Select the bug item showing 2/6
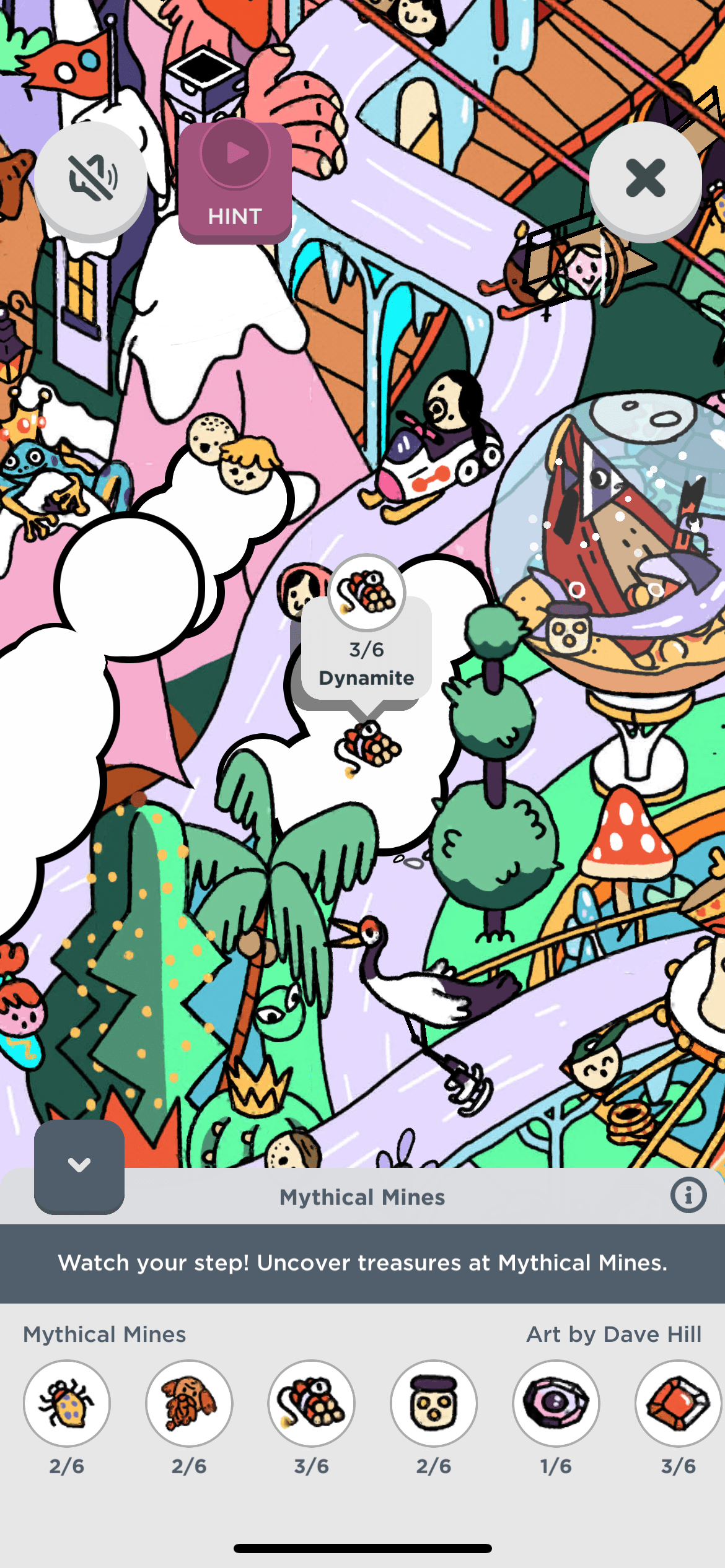725x1568 pixels. click(67, 1403)
